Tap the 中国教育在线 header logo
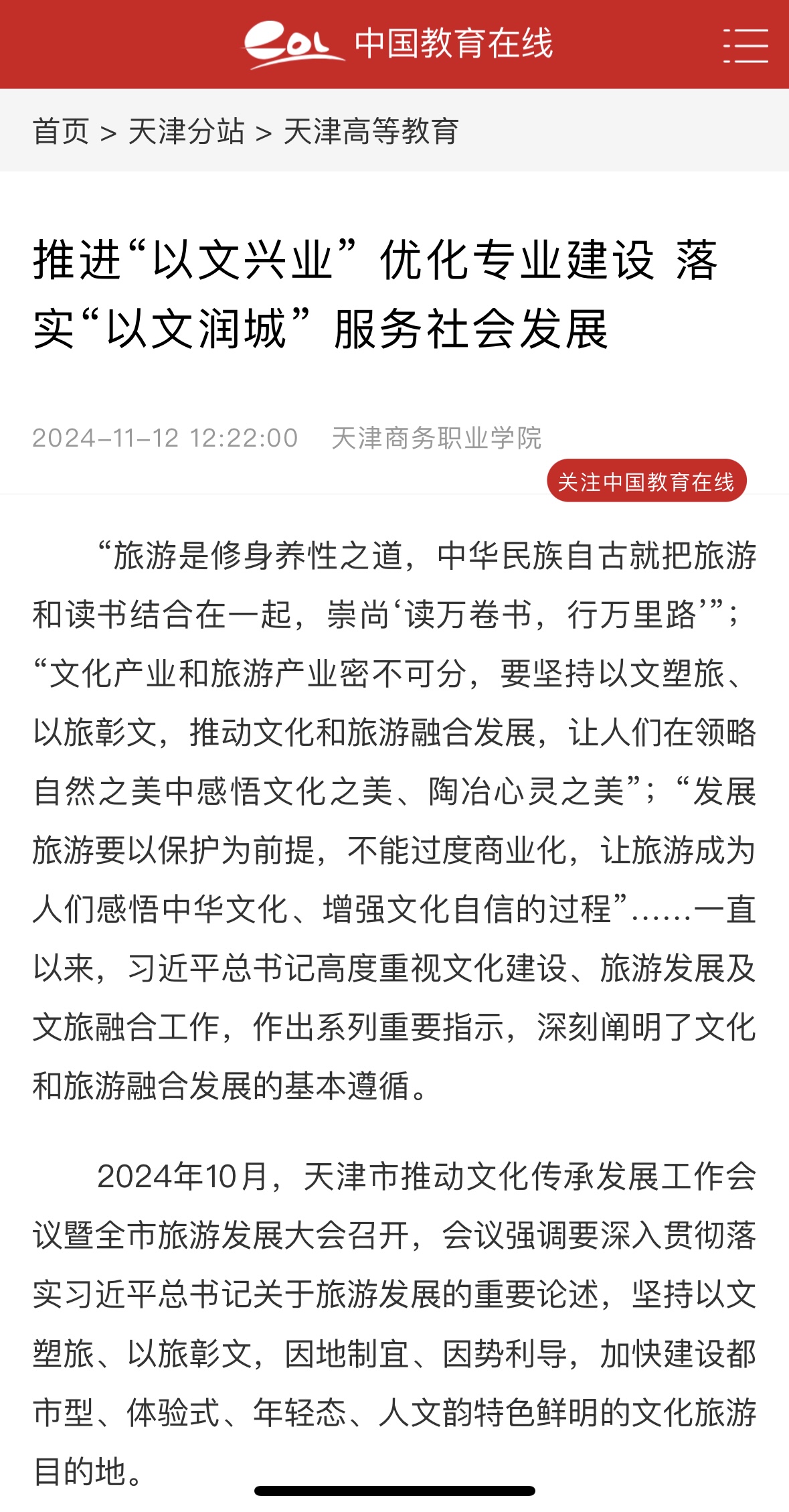 pos(398,45)
